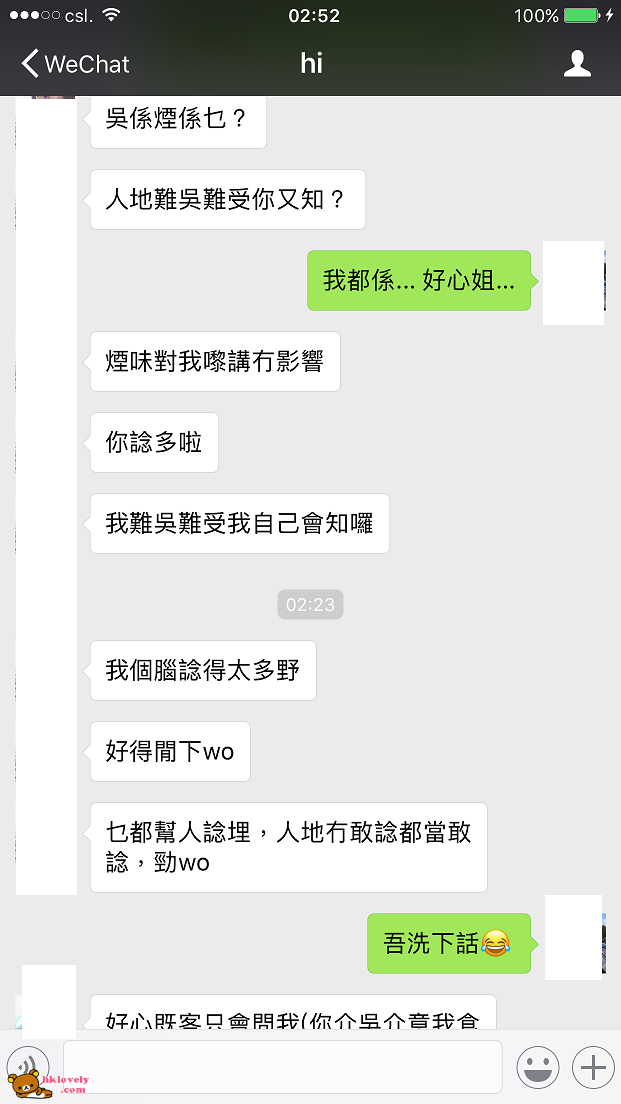This screenshot has width=621, height=1104.
Task: Open the chat info profile icon
Action: pos(577,63)
